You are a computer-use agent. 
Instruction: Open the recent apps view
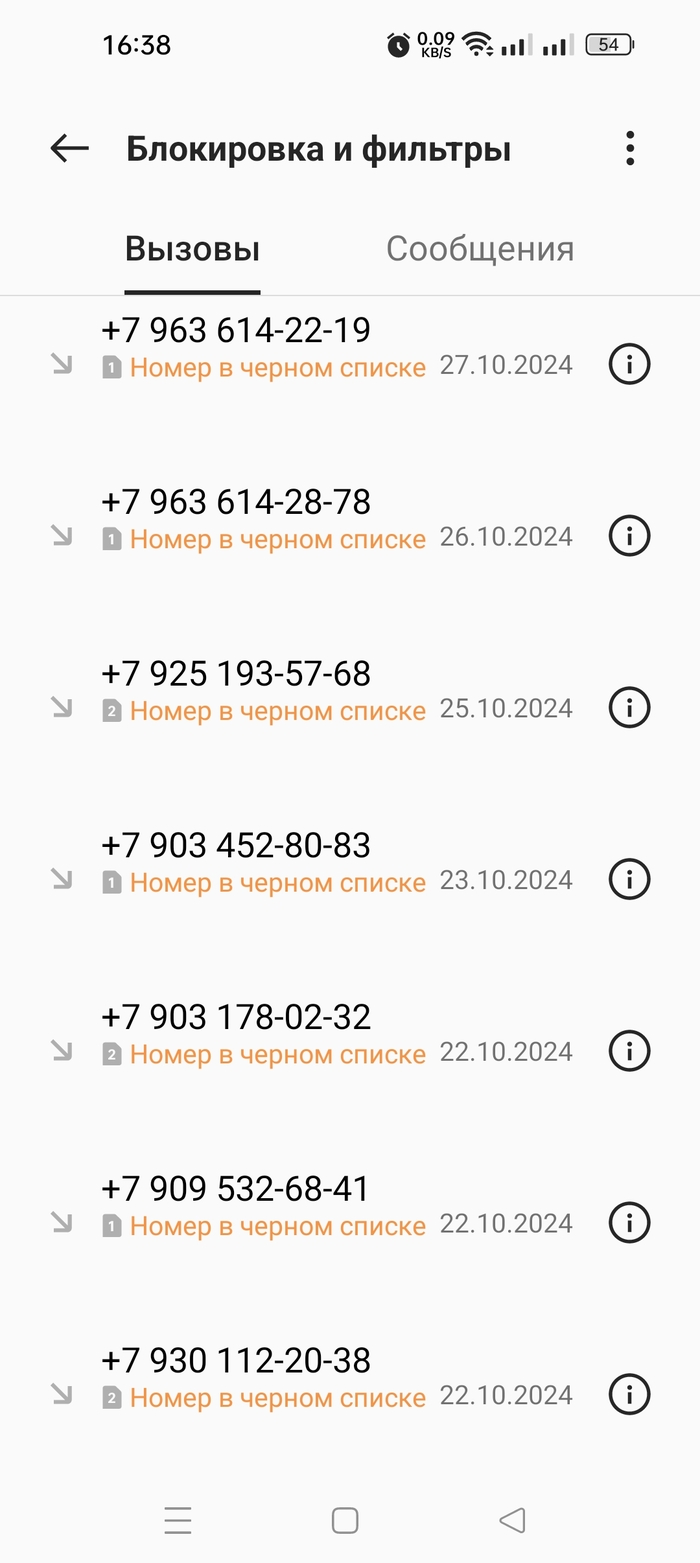click(x=178, y=1521)
